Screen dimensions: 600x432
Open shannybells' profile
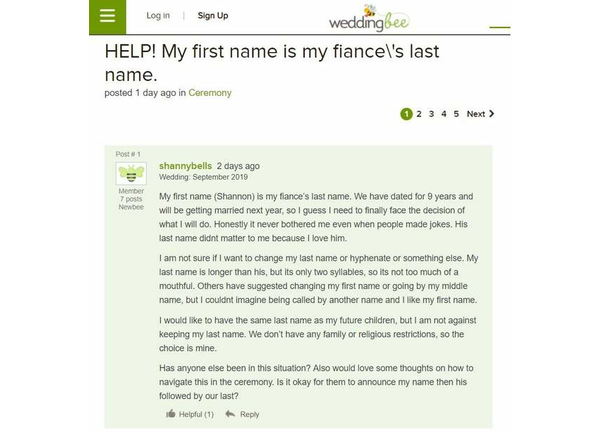[185, 166]
